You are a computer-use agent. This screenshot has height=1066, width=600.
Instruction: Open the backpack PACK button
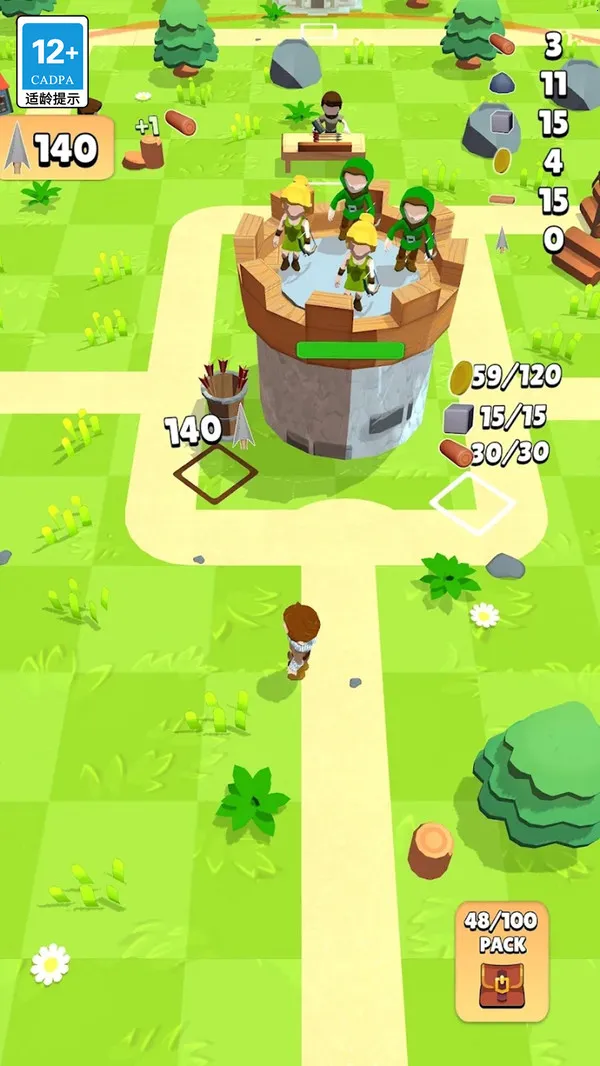tap(501, 961)
